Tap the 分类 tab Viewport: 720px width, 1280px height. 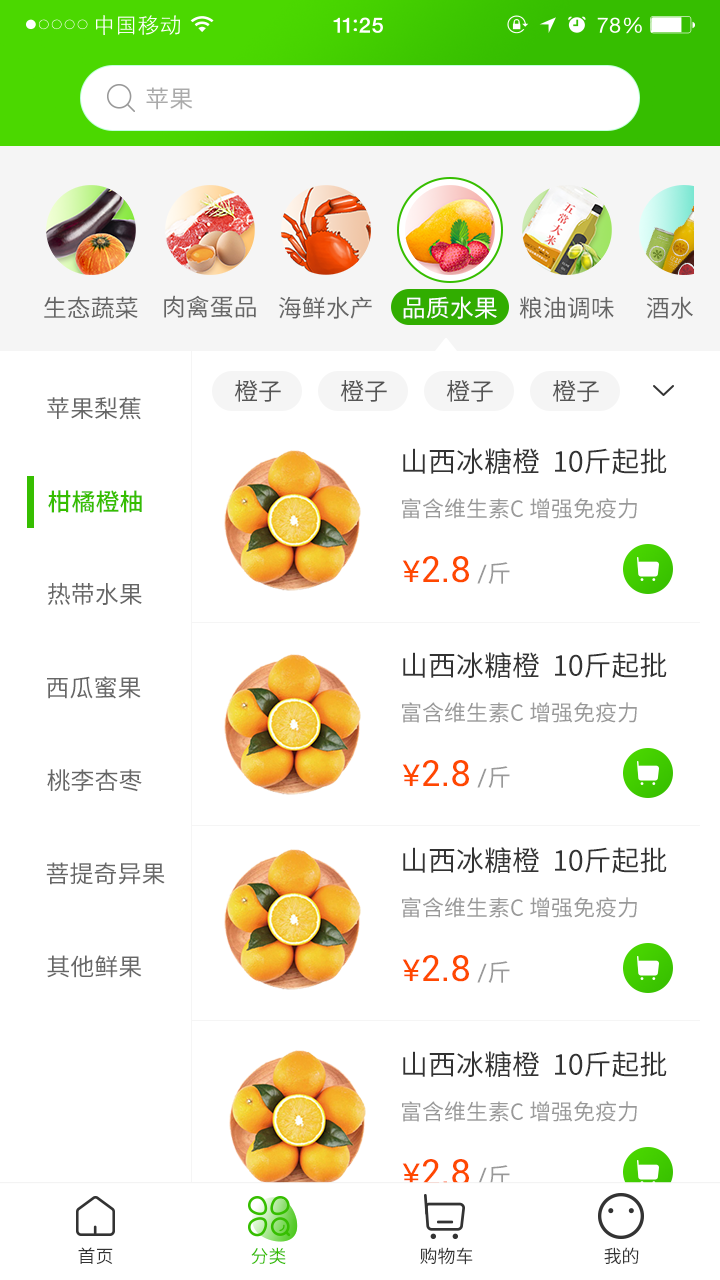click(269, 1230)
